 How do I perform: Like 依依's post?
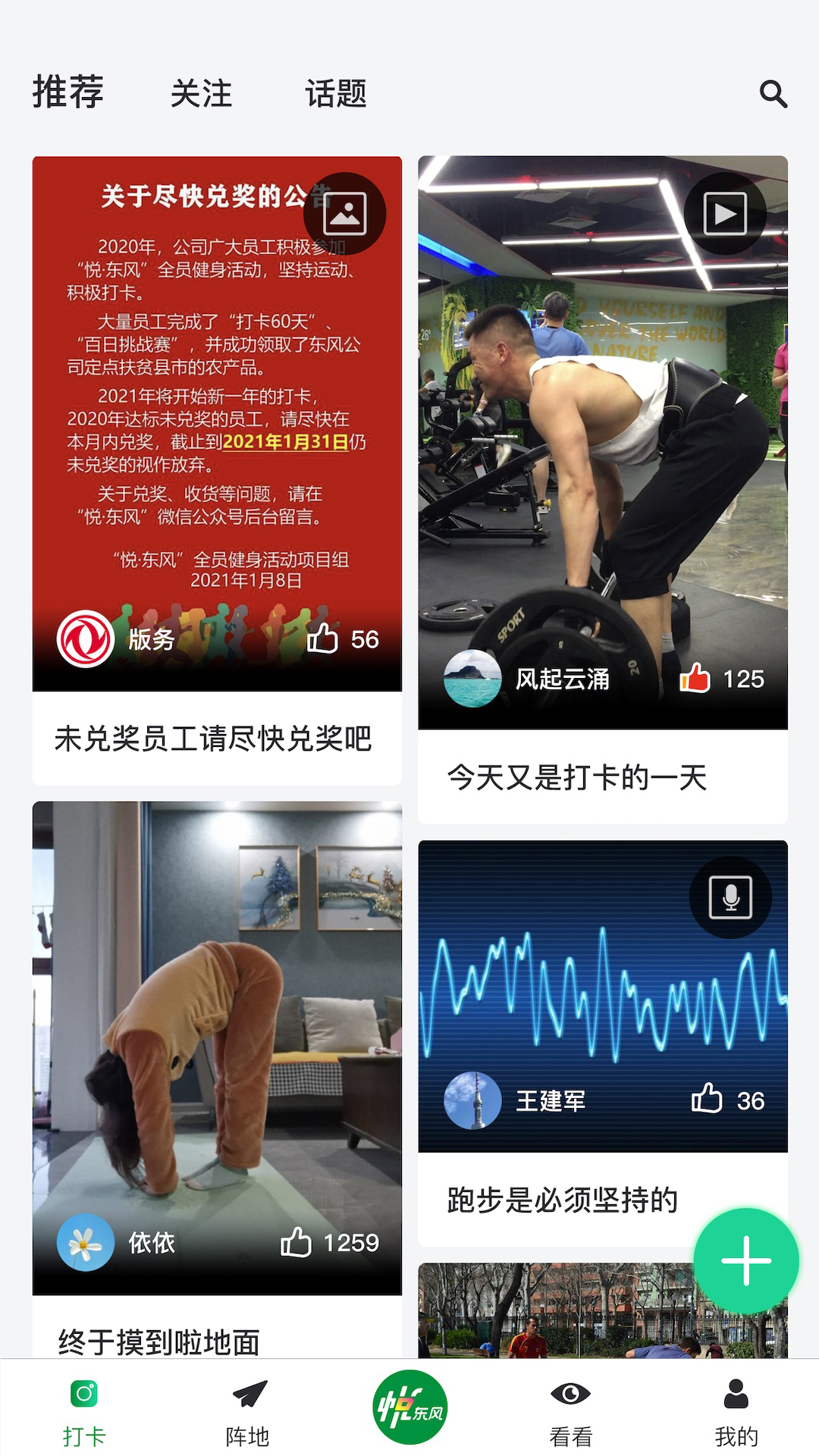click(x=297, y=1242)
